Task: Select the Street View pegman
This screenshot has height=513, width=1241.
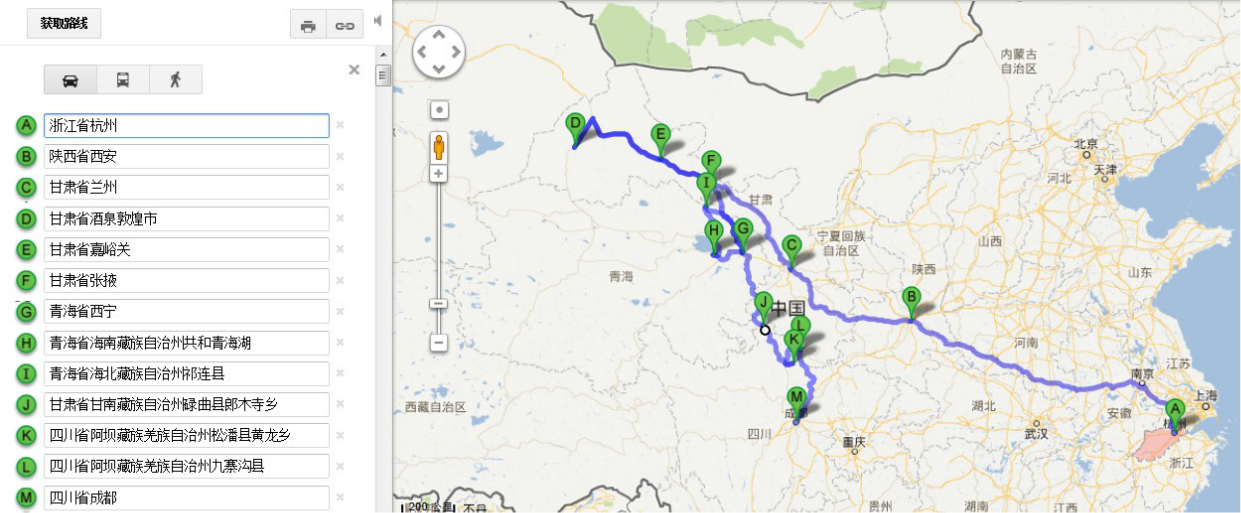Action: pyautogui.click(x=438, y=147)
